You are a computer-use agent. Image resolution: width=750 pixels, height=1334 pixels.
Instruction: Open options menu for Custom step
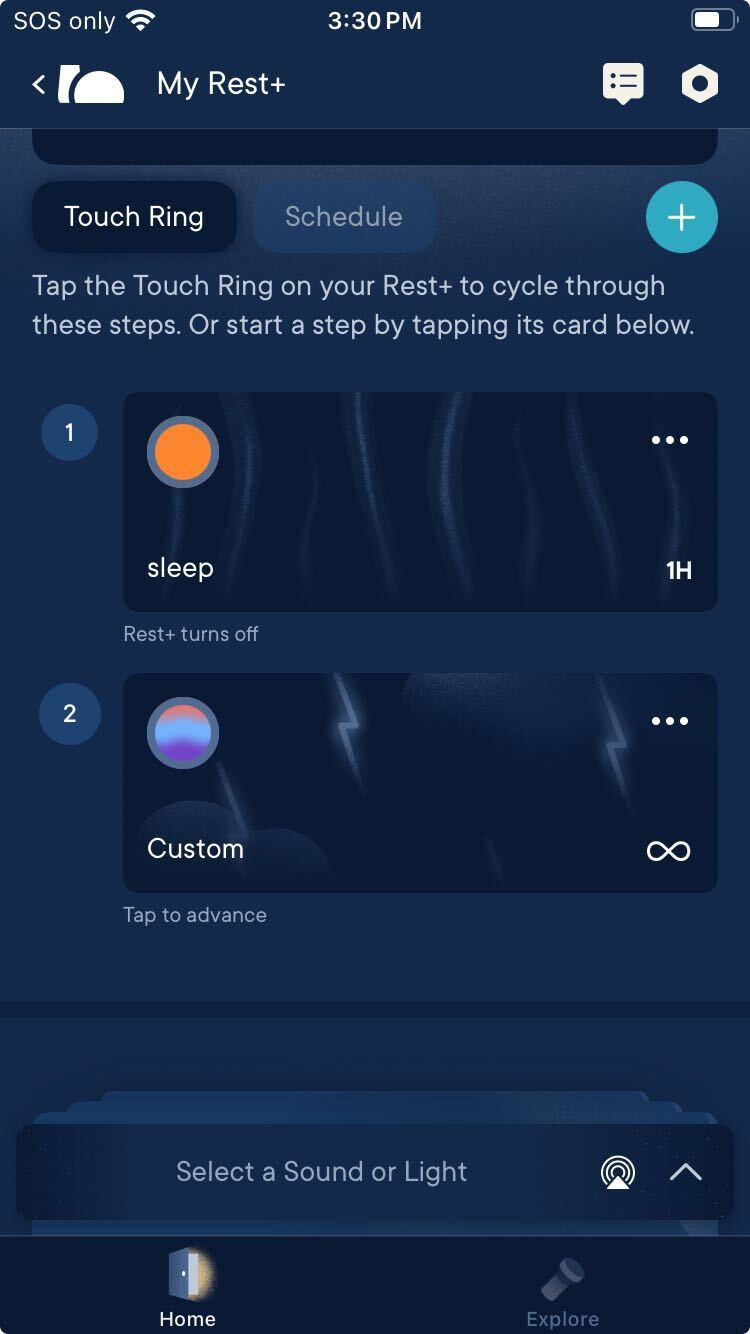(669, 721)
